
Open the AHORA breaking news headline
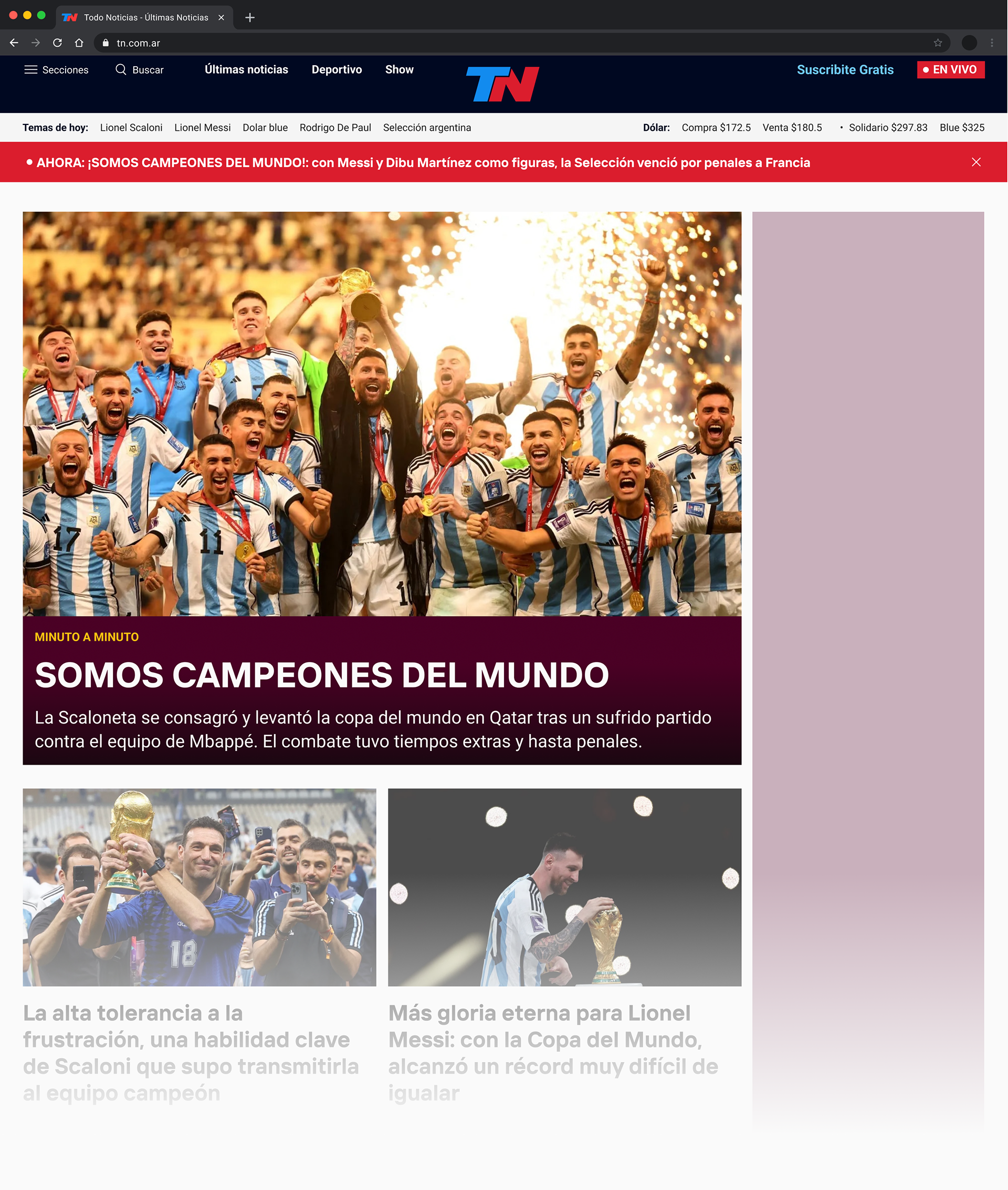(423, 163)
